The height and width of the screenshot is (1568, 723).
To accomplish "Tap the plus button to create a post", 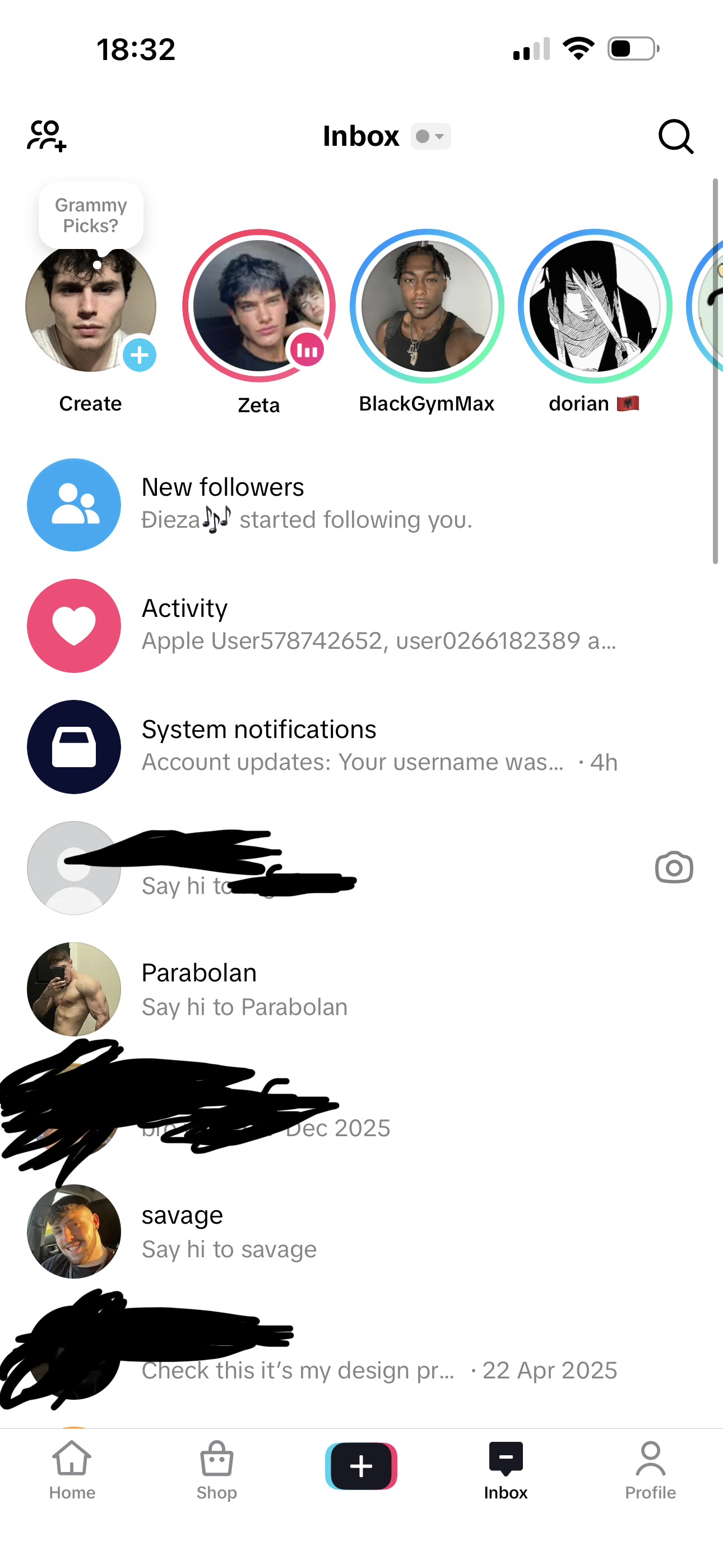I will coord(361,1466).
